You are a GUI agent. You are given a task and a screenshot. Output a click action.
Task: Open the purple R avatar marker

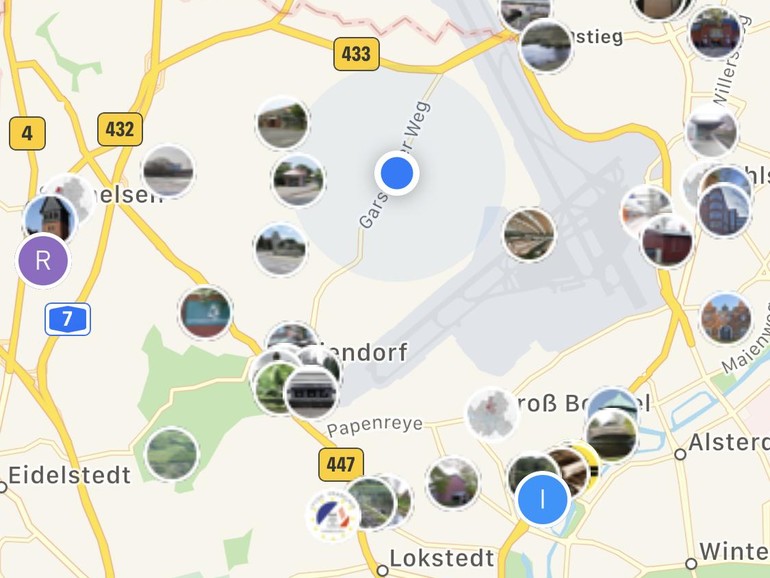(x=43, y=262)
